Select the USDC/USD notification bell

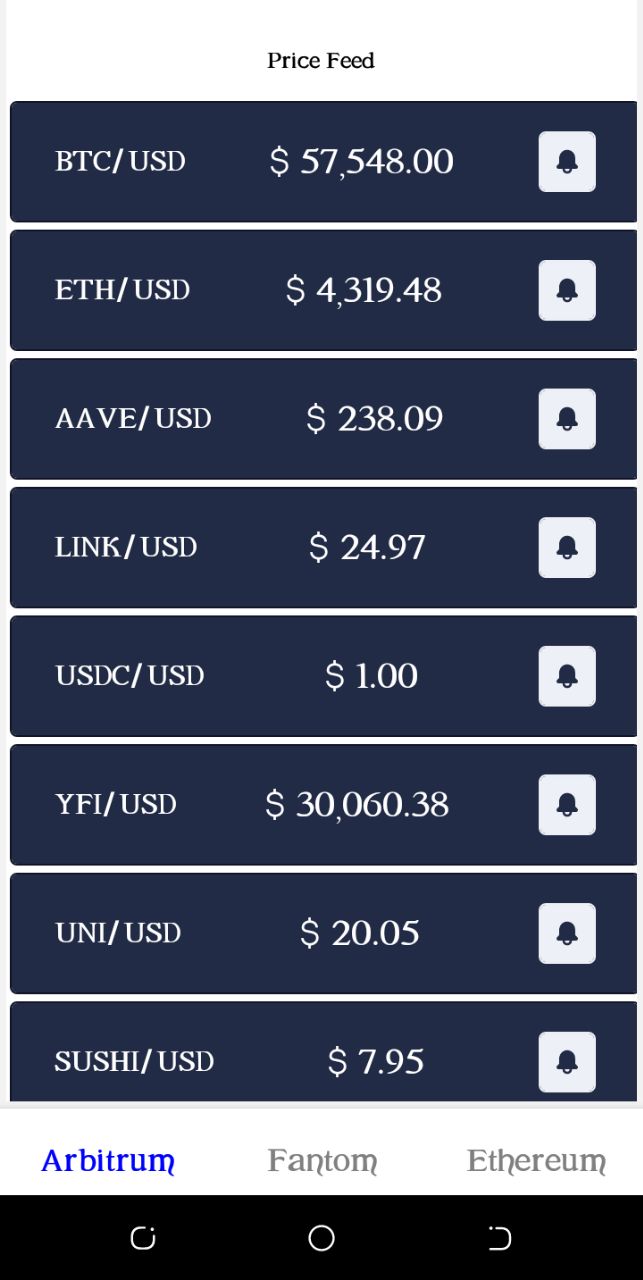pyautogui.click(x=567, y=676)
